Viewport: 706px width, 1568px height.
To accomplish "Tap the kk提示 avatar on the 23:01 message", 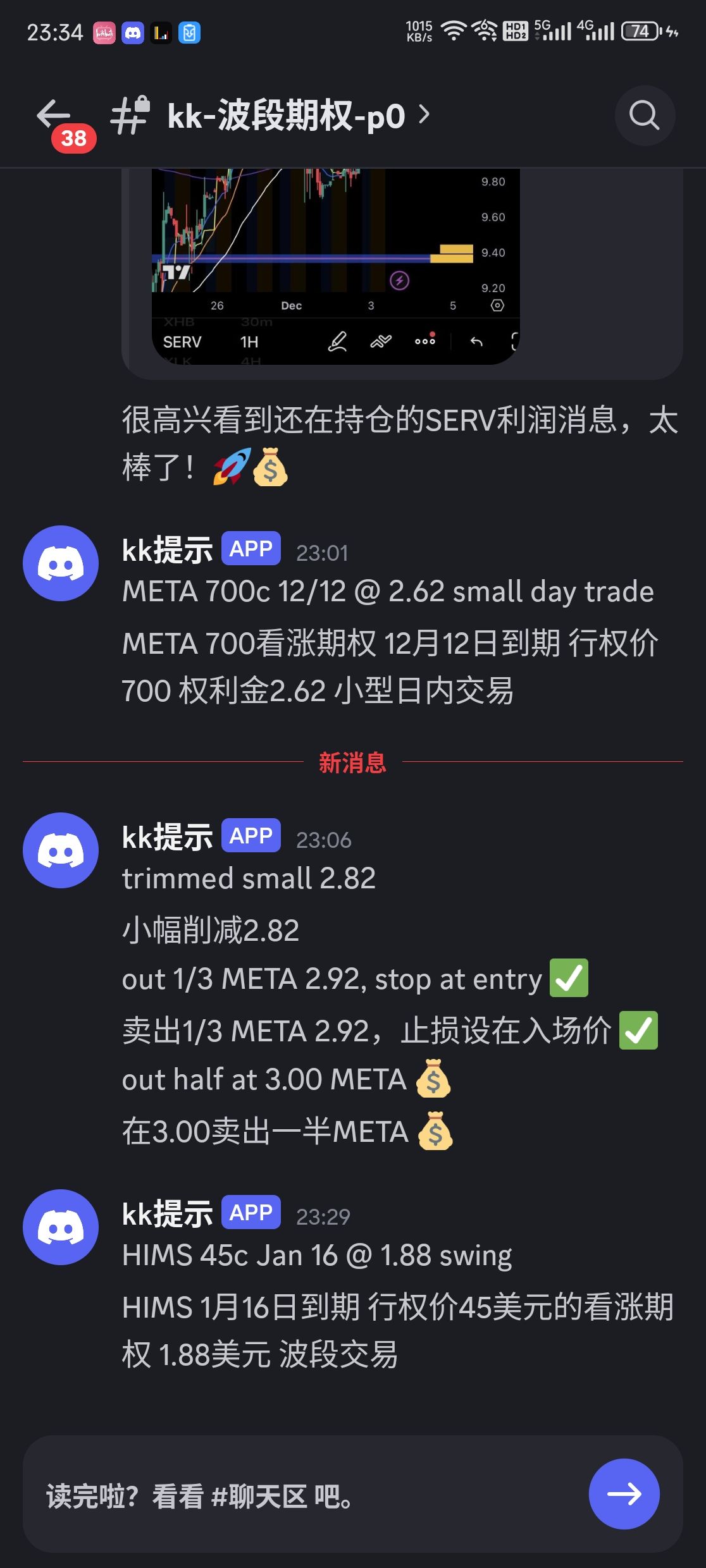I will (61, 563).
